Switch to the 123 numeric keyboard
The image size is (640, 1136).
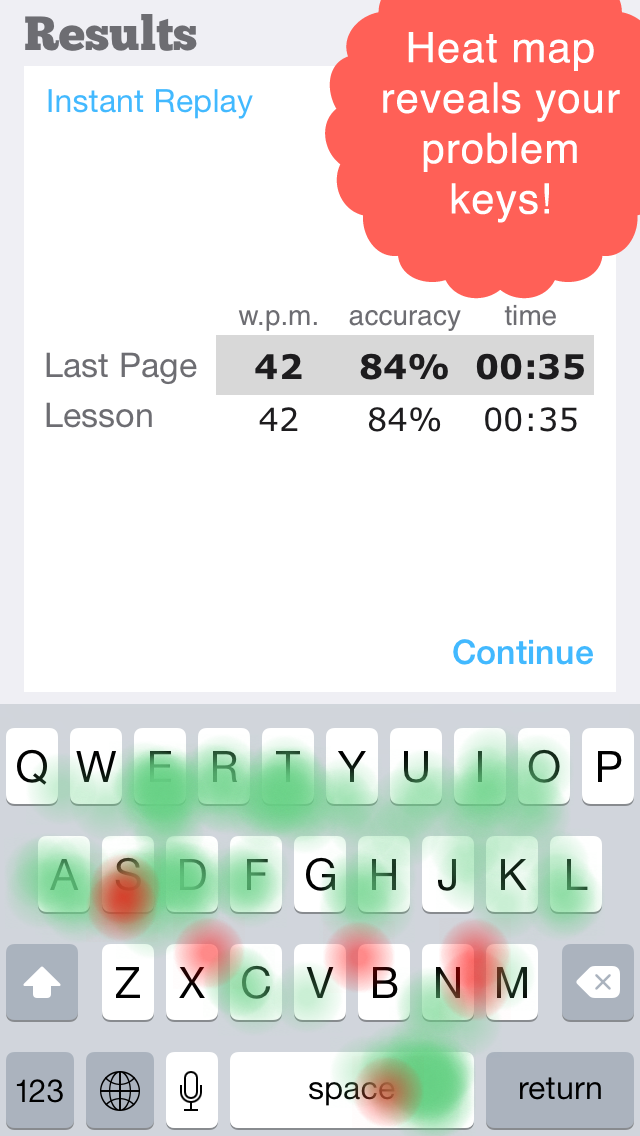coord(40,1089)
